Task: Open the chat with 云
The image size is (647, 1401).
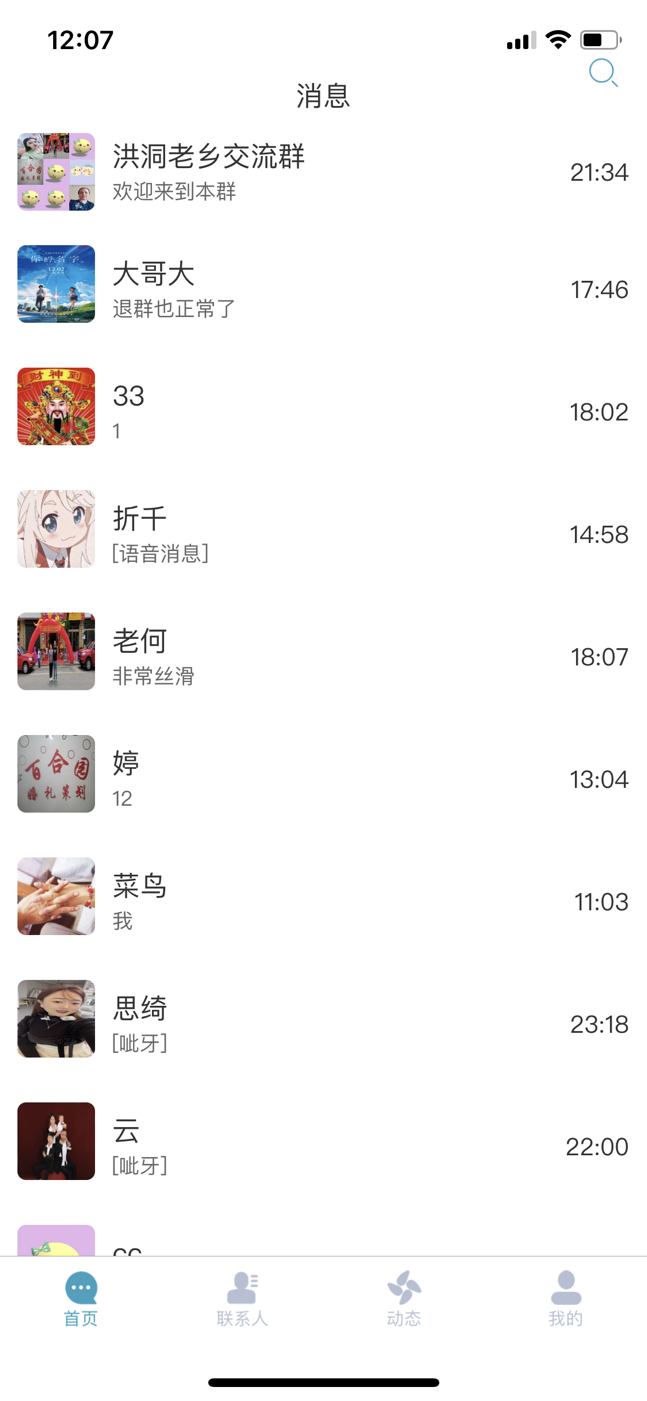Action: point(323,1146)
